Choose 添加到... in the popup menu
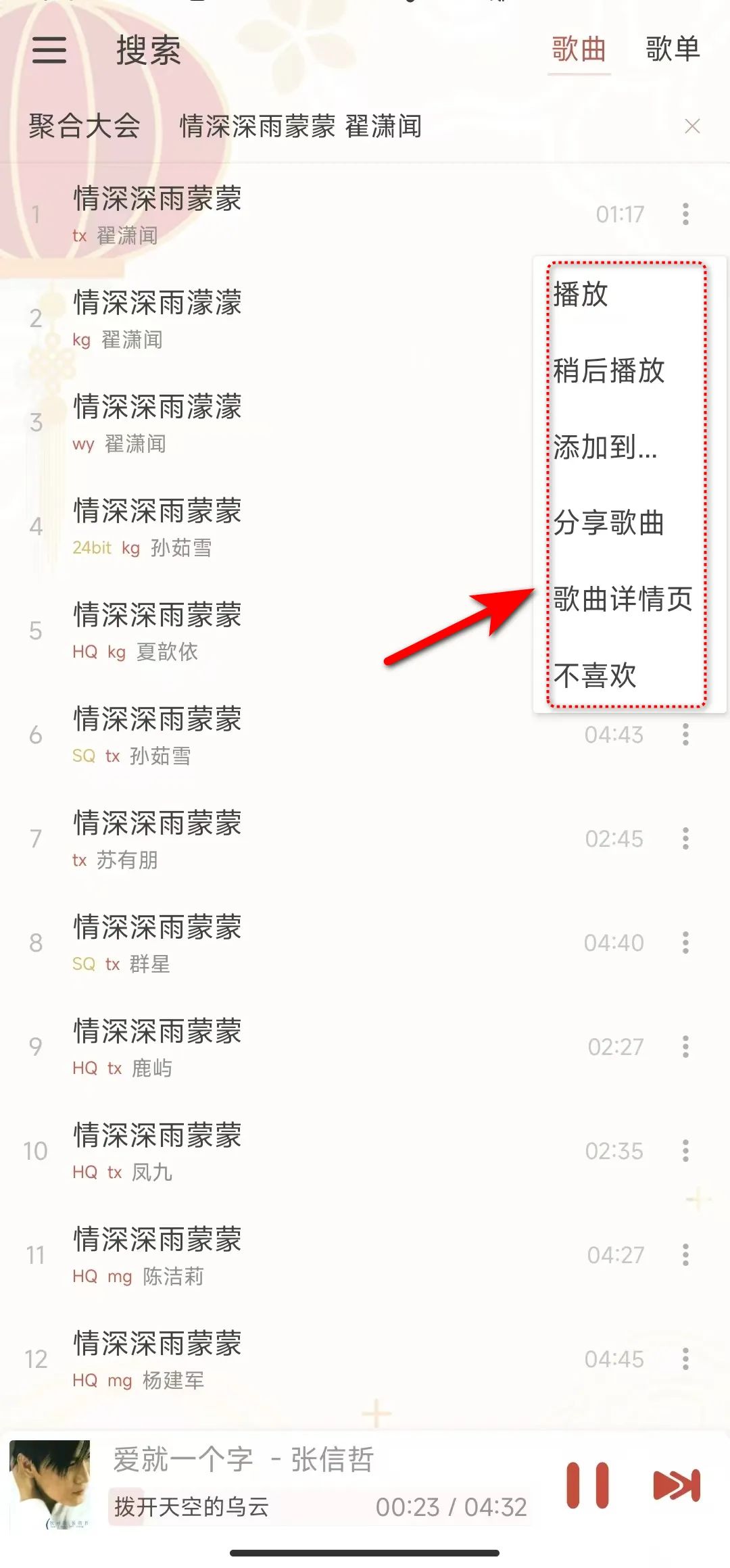Screen dimensions: 730x1568 [x=606, y=447]
